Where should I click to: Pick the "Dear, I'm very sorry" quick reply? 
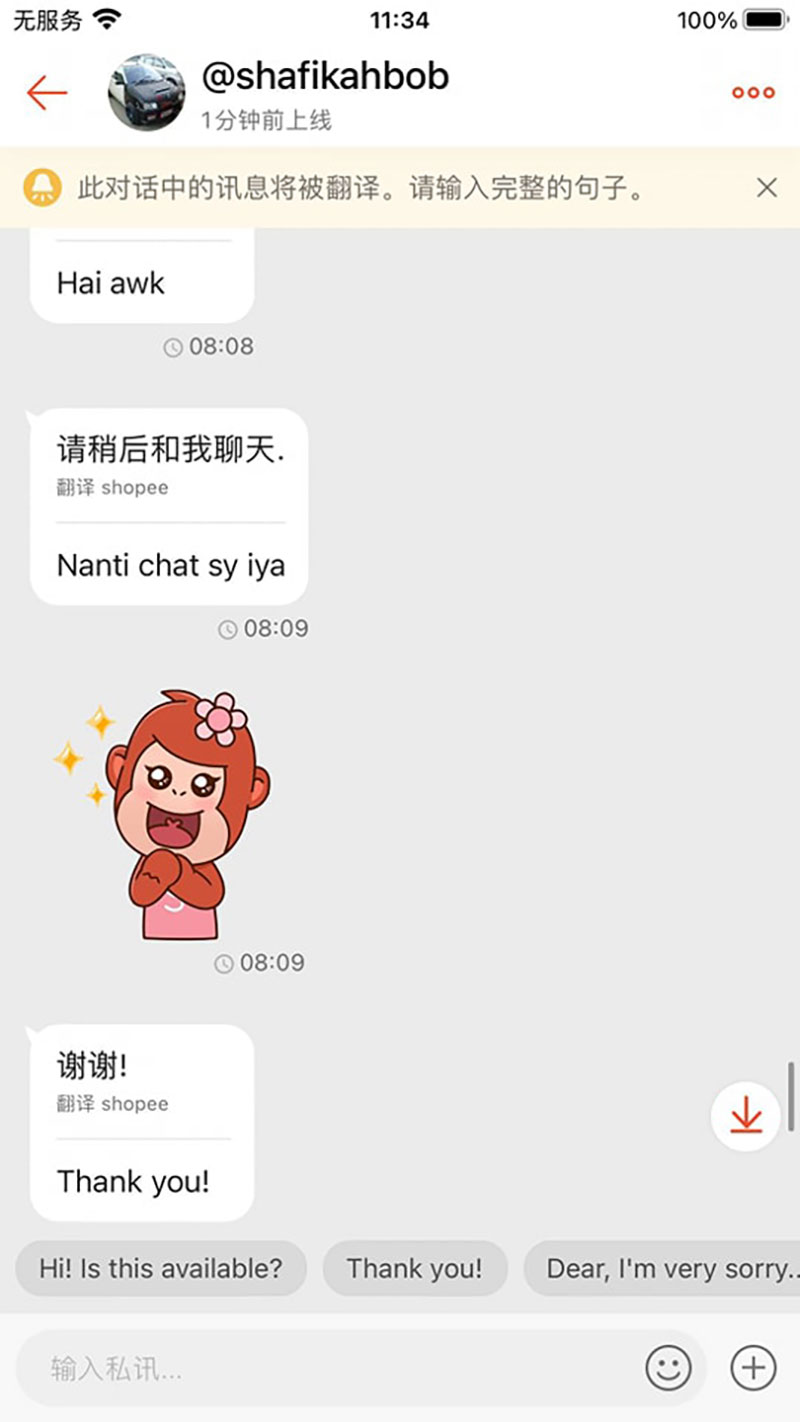(663, 1268)
